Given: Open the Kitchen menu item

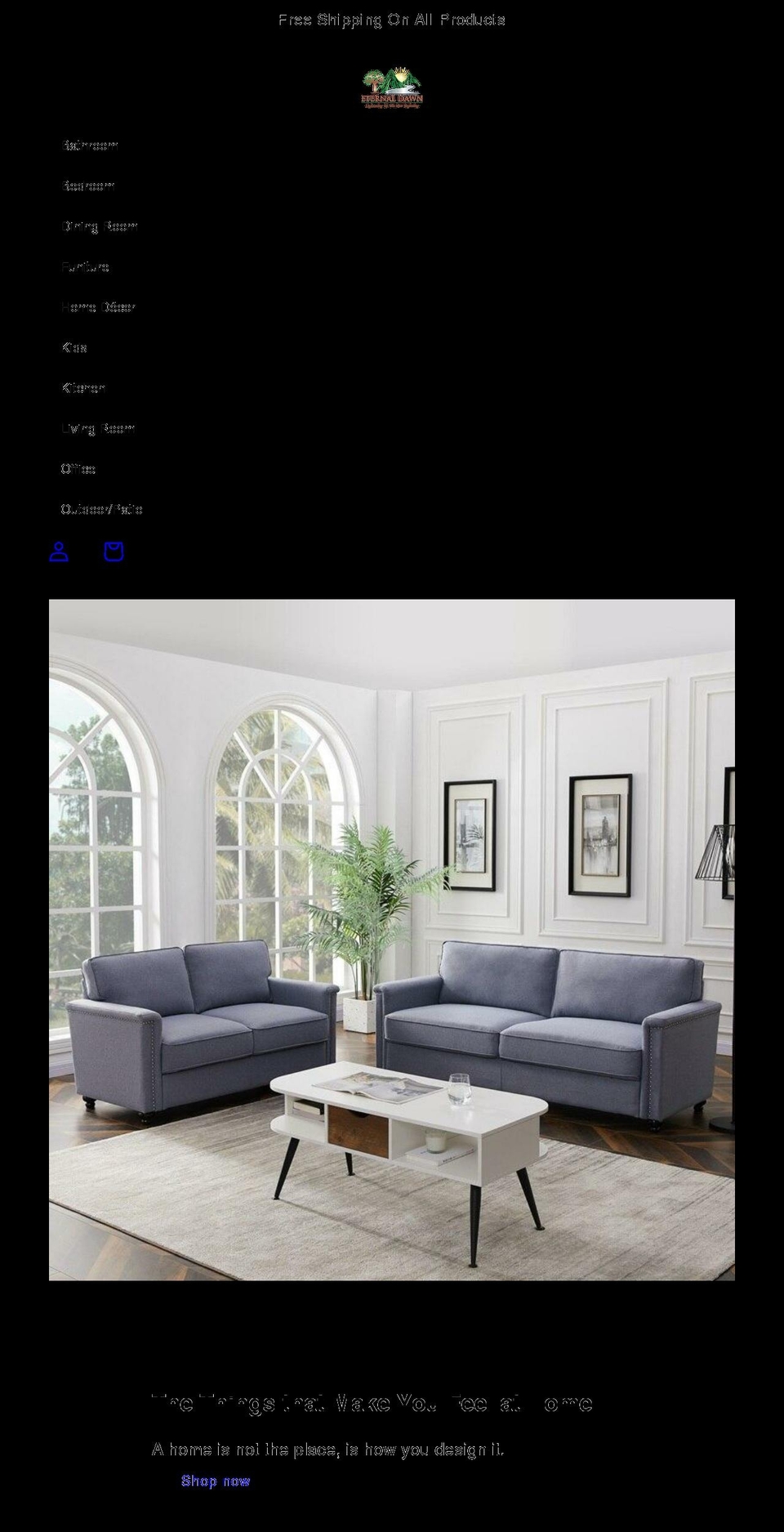Looking at the screenshot, I should tap(84, 388).
